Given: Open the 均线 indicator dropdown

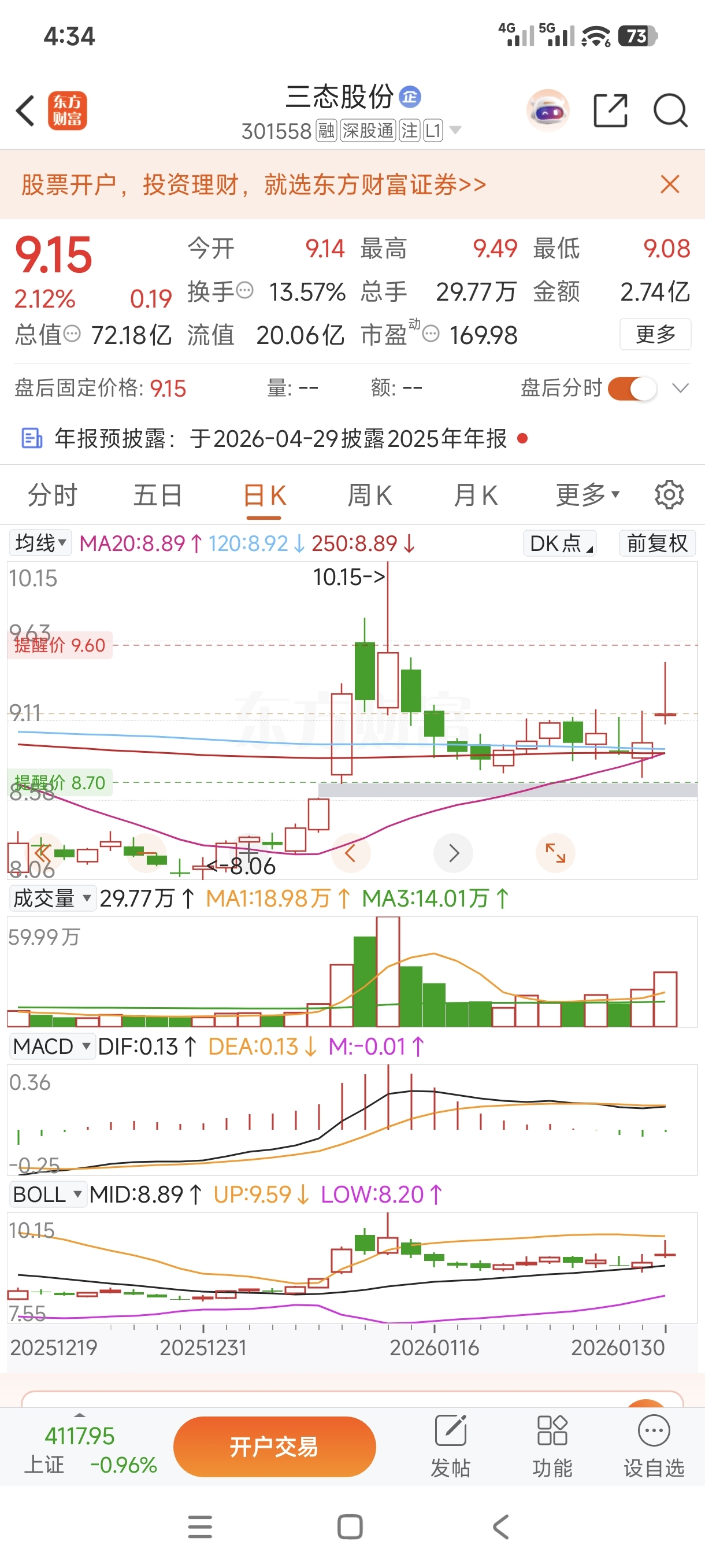Looking at the screenshot, I should pos(40,543).
